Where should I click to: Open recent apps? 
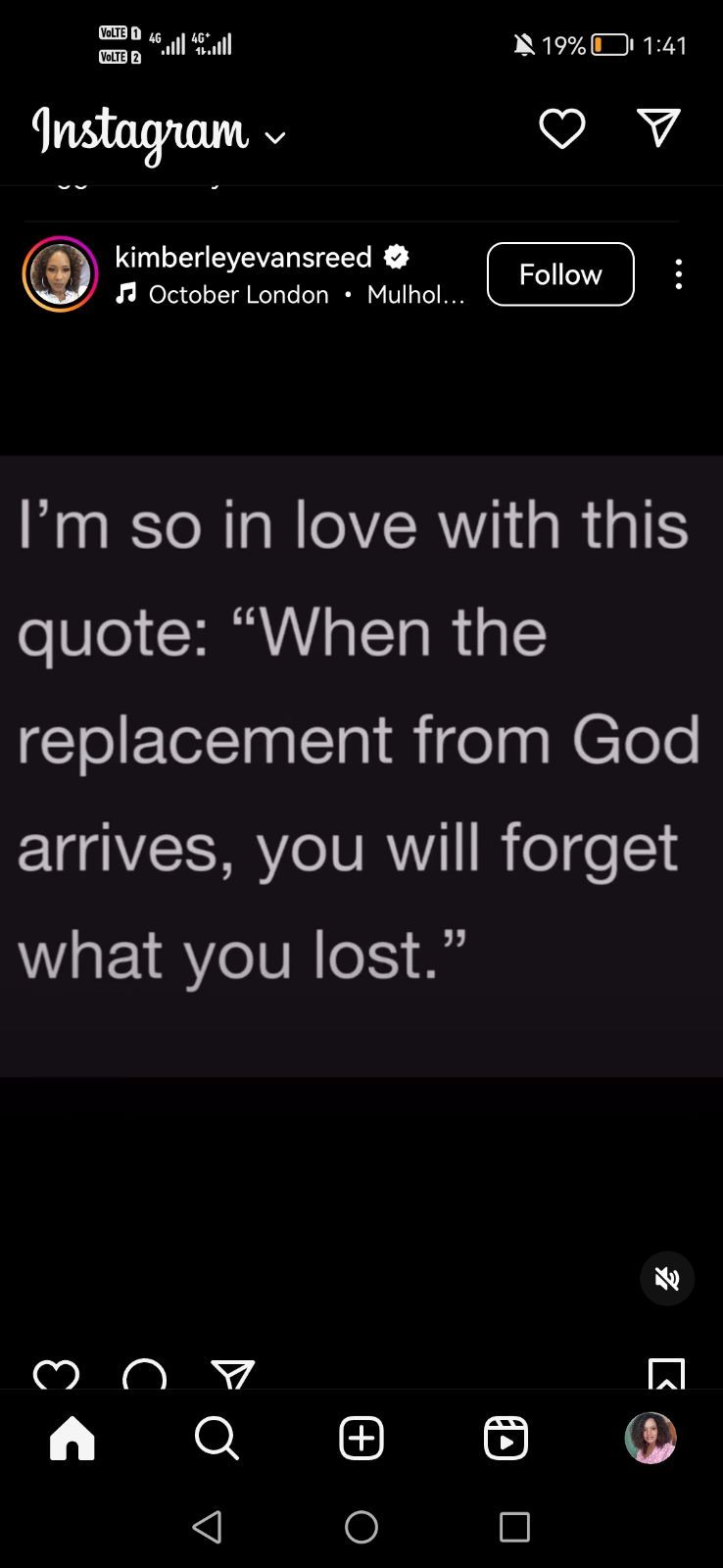tap(514, 1526)
